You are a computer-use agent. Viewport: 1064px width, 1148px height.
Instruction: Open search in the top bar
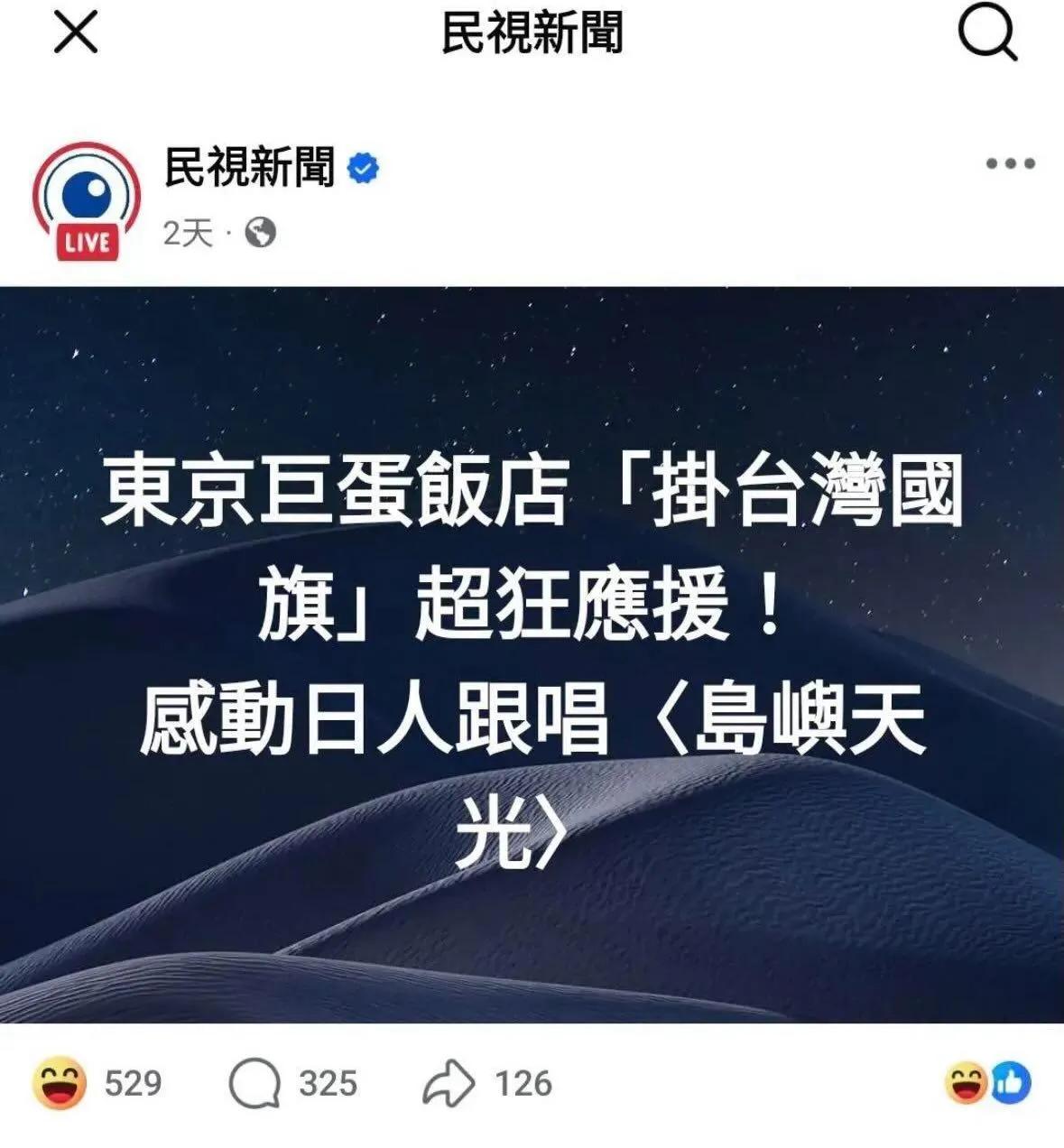[x=986, y=35]
